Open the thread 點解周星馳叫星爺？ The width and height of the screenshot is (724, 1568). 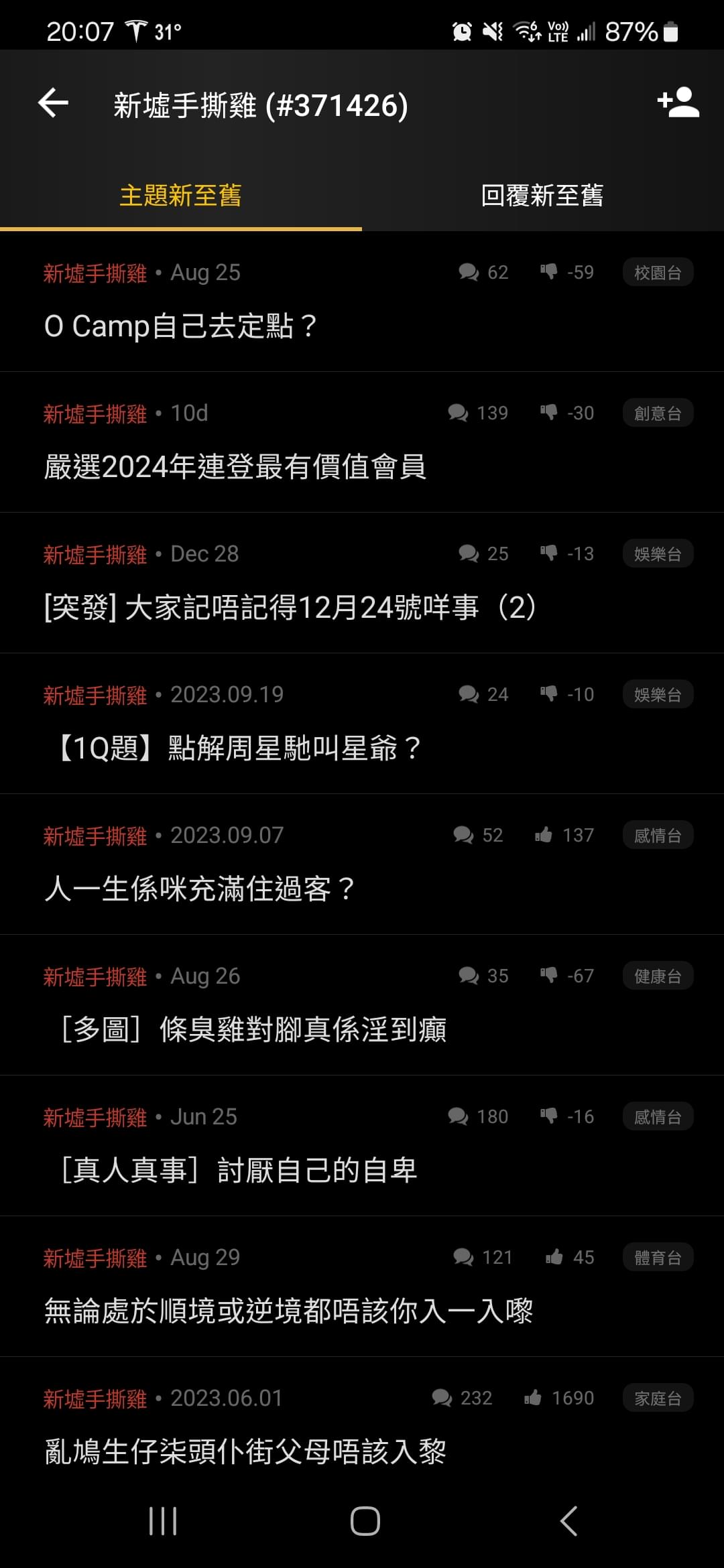pos(362,724)
